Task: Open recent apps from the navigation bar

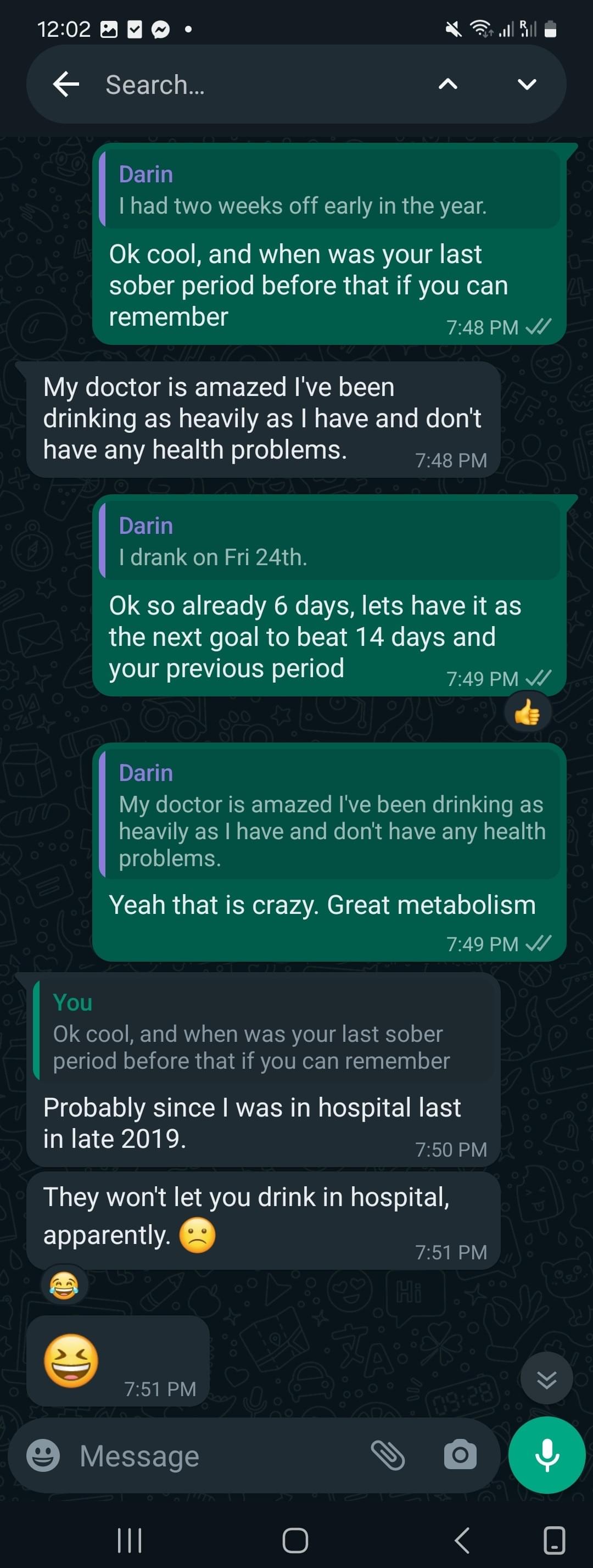Action: (x=129, y=1541)
